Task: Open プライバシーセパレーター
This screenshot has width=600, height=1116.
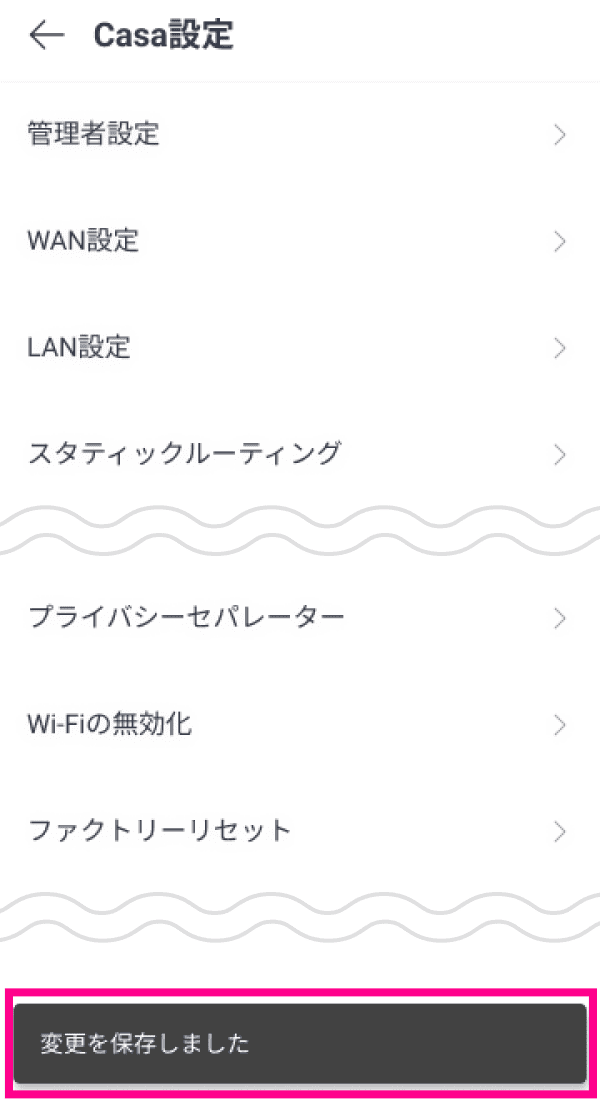Action: (x=300, y=616)
